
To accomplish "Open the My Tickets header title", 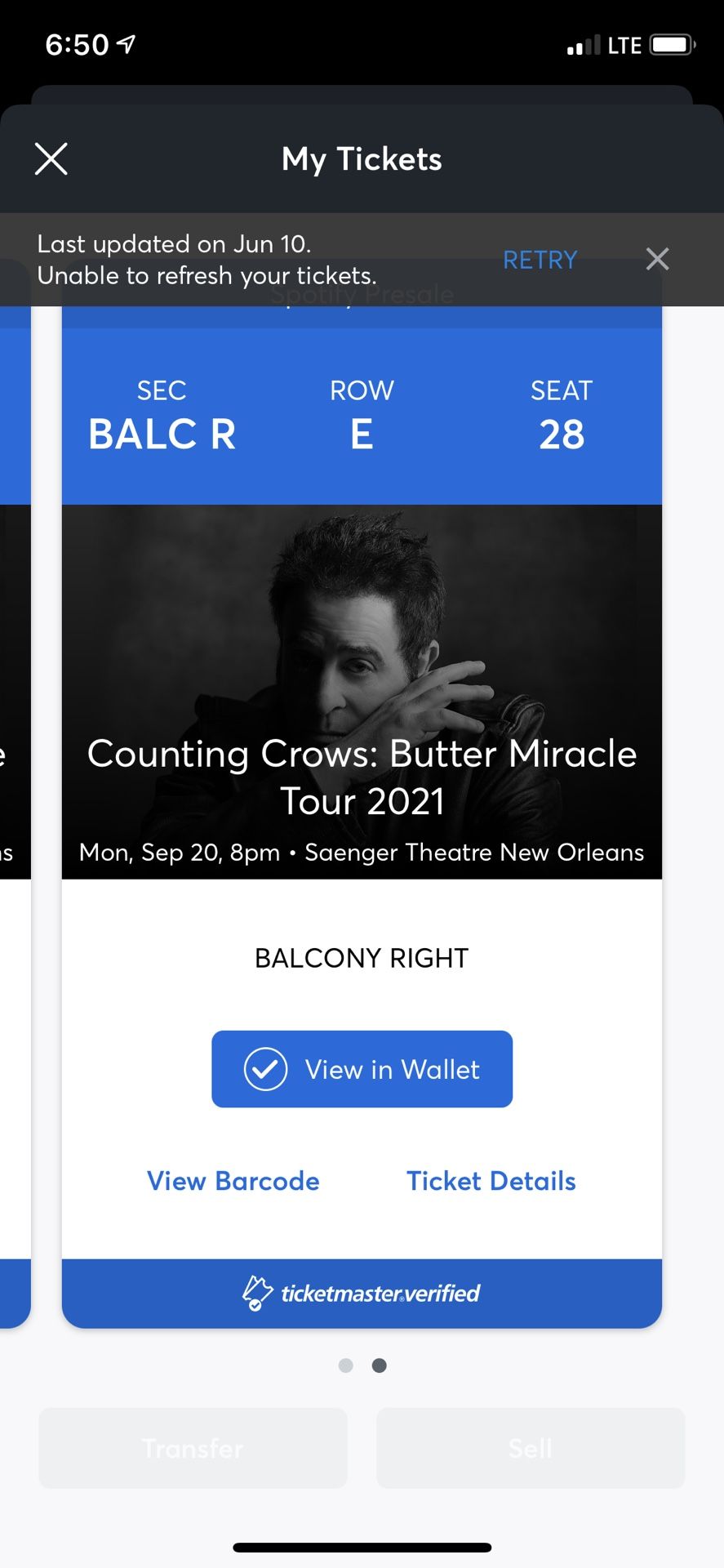I will pos(362,159).
